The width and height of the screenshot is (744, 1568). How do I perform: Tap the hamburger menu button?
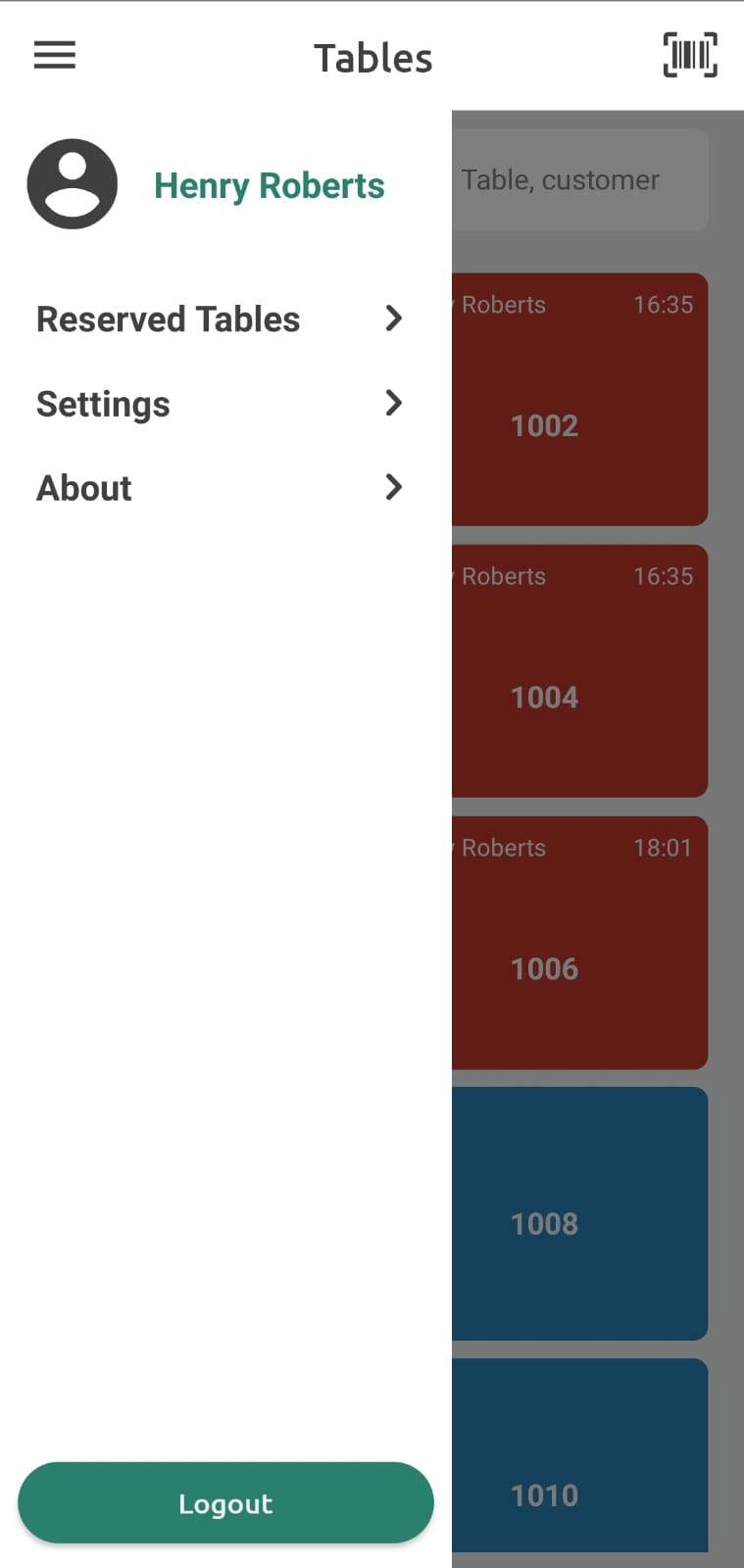(x=55, y=56)
